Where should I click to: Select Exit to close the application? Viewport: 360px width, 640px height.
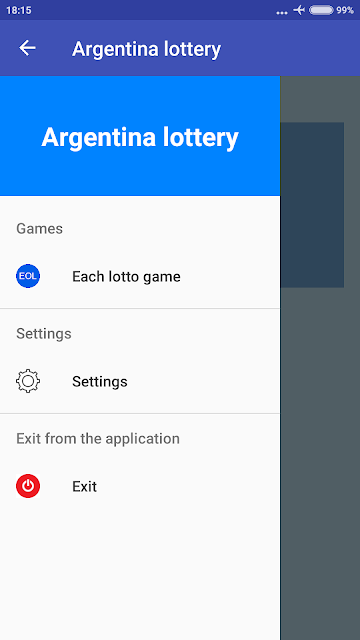[x=140, y=487]
